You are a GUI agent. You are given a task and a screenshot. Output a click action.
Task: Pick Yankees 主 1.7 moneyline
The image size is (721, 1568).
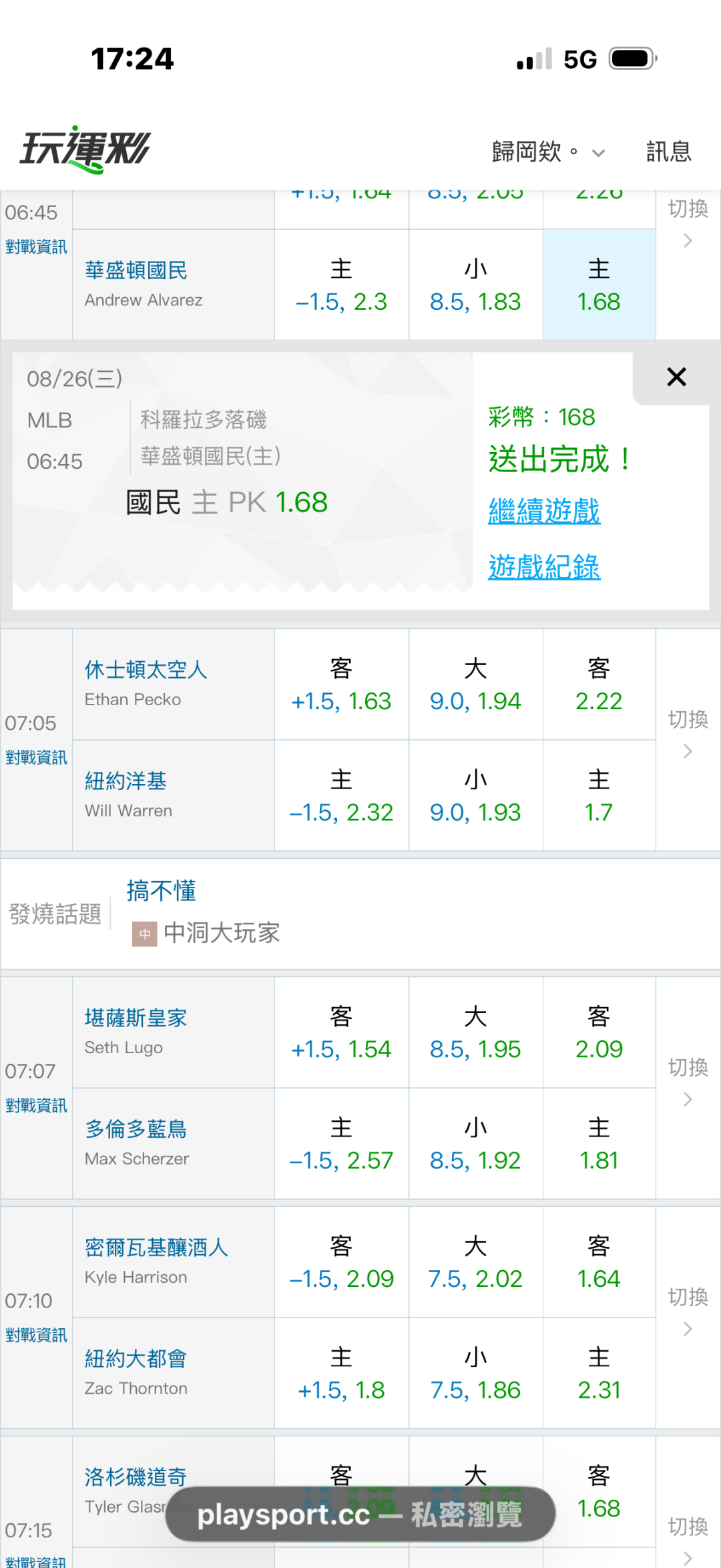coord(599,795)
